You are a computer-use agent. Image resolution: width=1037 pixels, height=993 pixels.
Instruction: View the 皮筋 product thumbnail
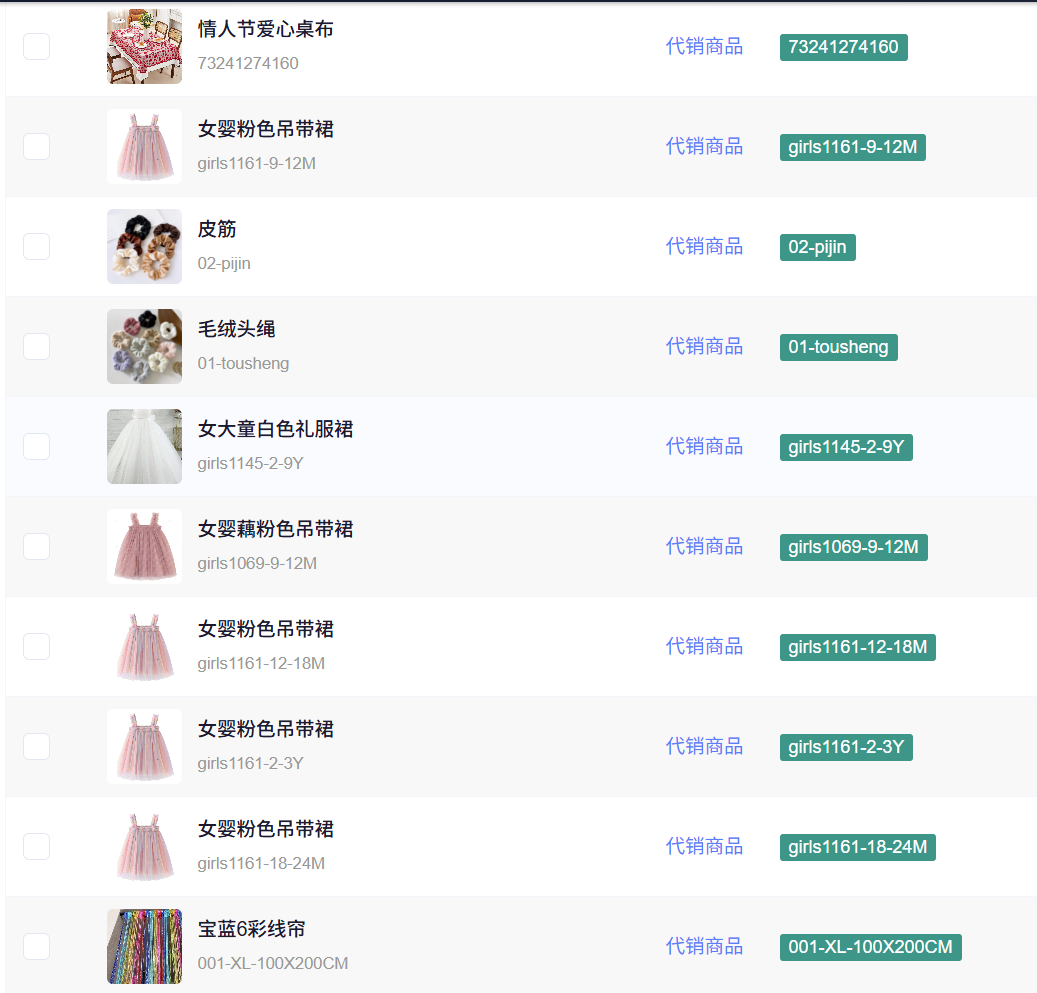tap(144, 246)
